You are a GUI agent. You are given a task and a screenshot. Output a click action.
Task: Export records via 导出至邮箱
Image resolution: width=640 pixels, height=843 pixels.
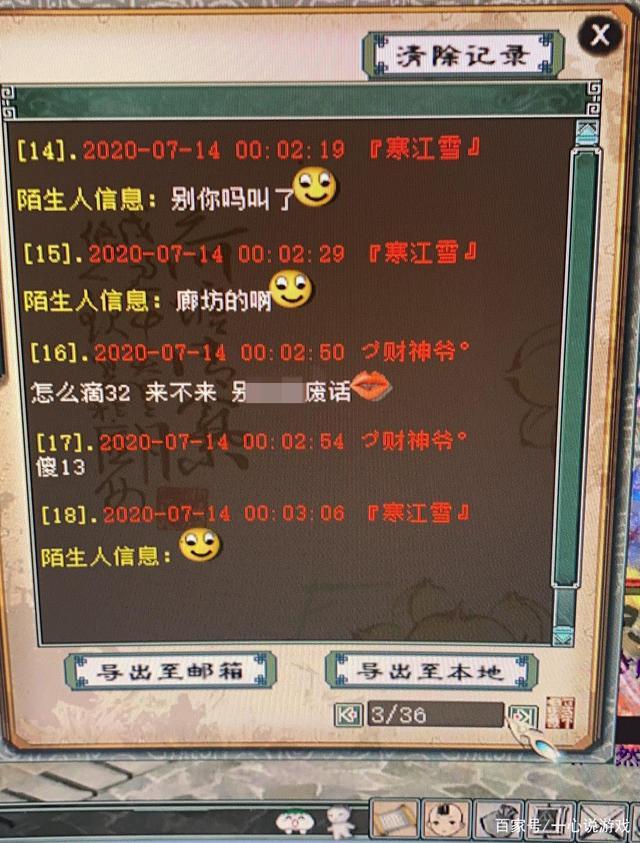point(170,671)
